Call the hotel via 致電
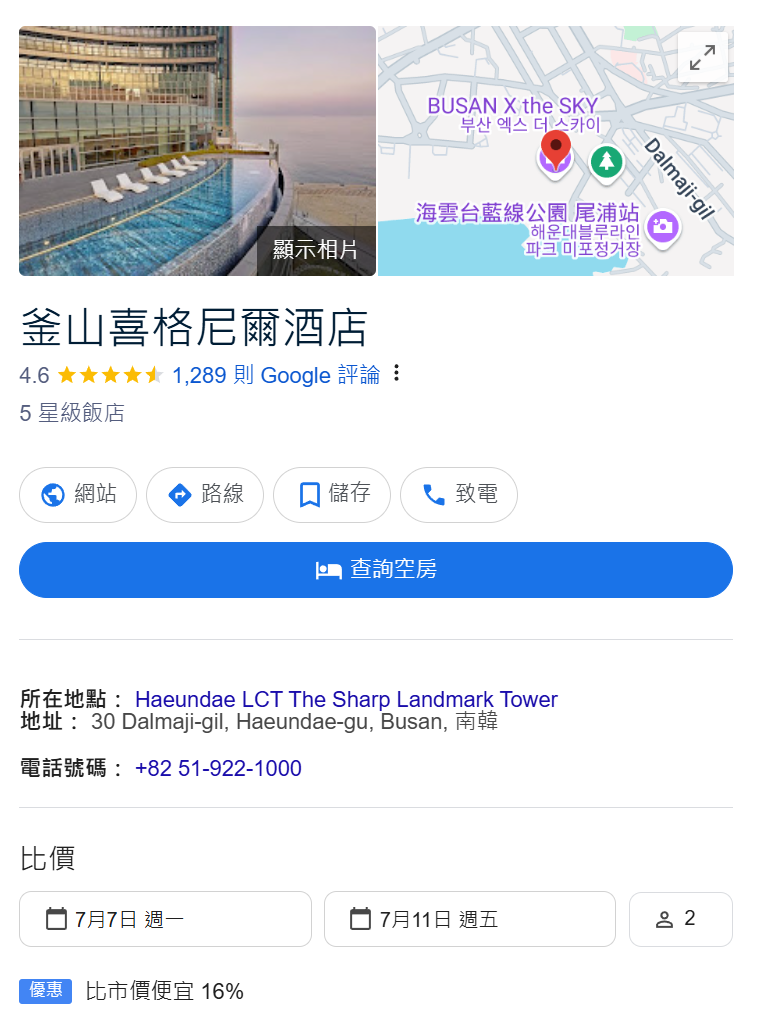Screen dimensions: 784x1023 click(x=459, y=494)
